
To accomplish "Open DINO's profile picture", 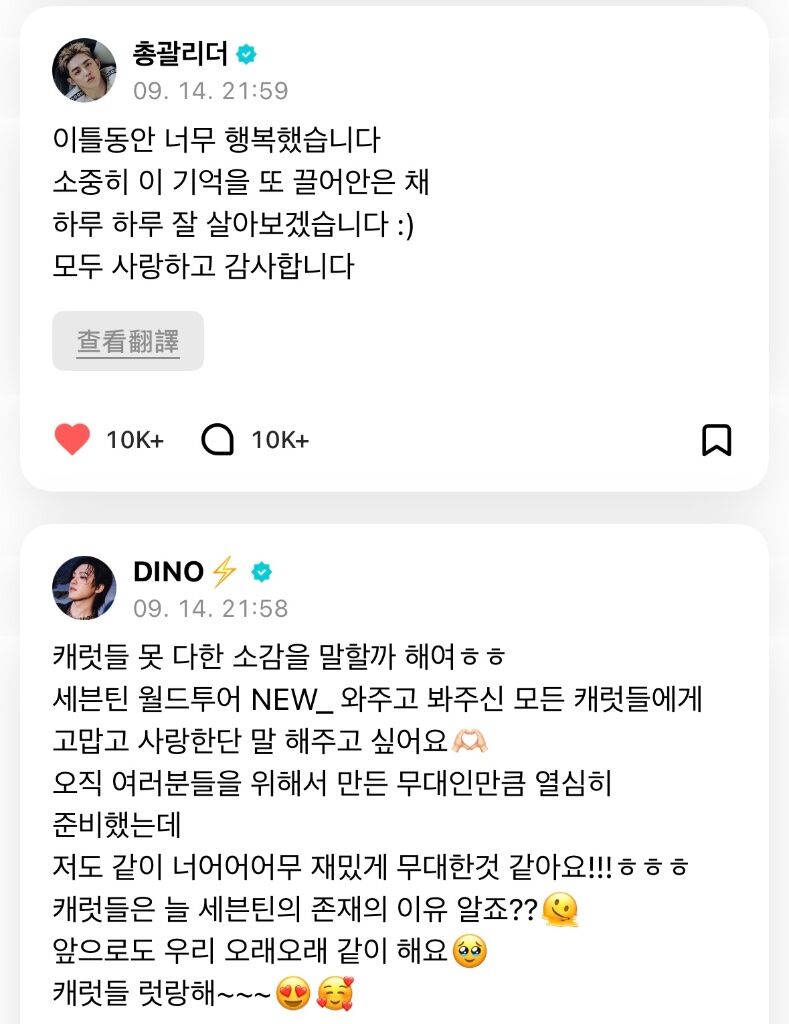I will (x=84, y=588).
